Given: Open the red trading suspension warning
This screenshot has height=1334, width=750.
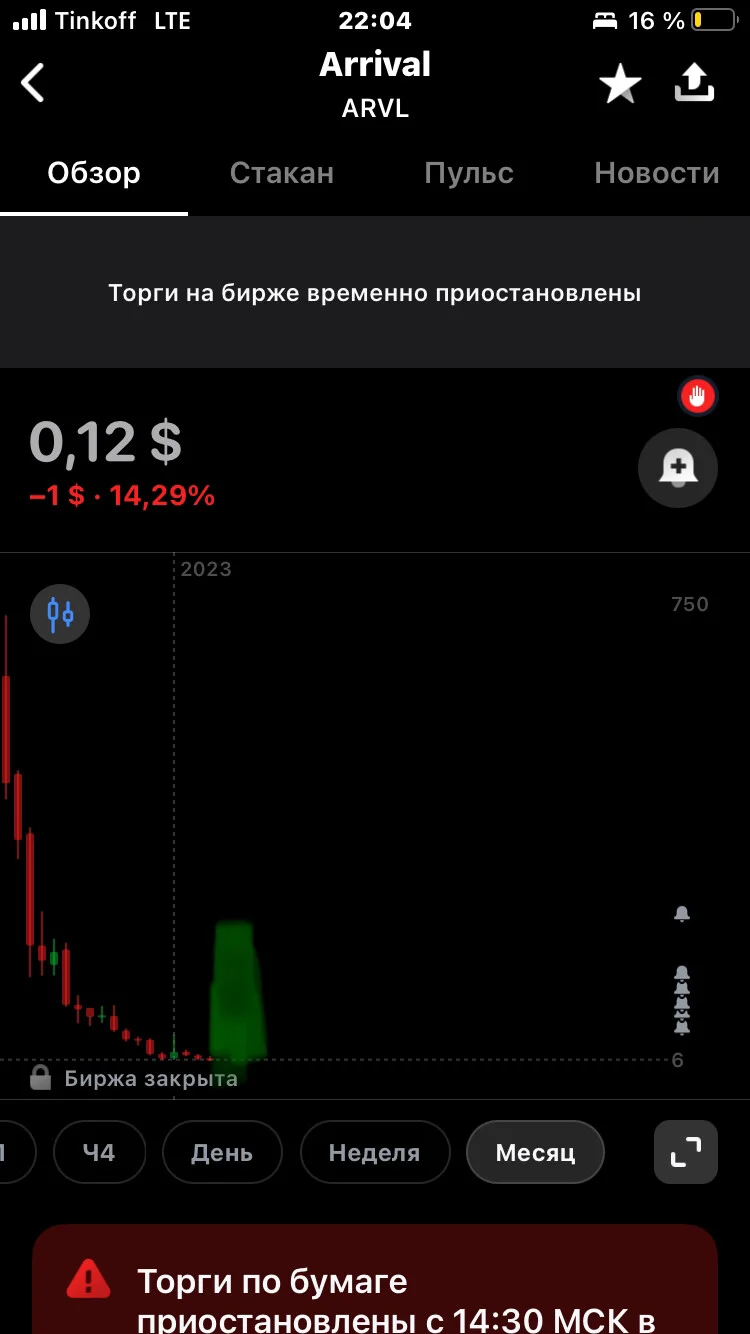Looking at the screenshot, I should (x=375, y=1280).
